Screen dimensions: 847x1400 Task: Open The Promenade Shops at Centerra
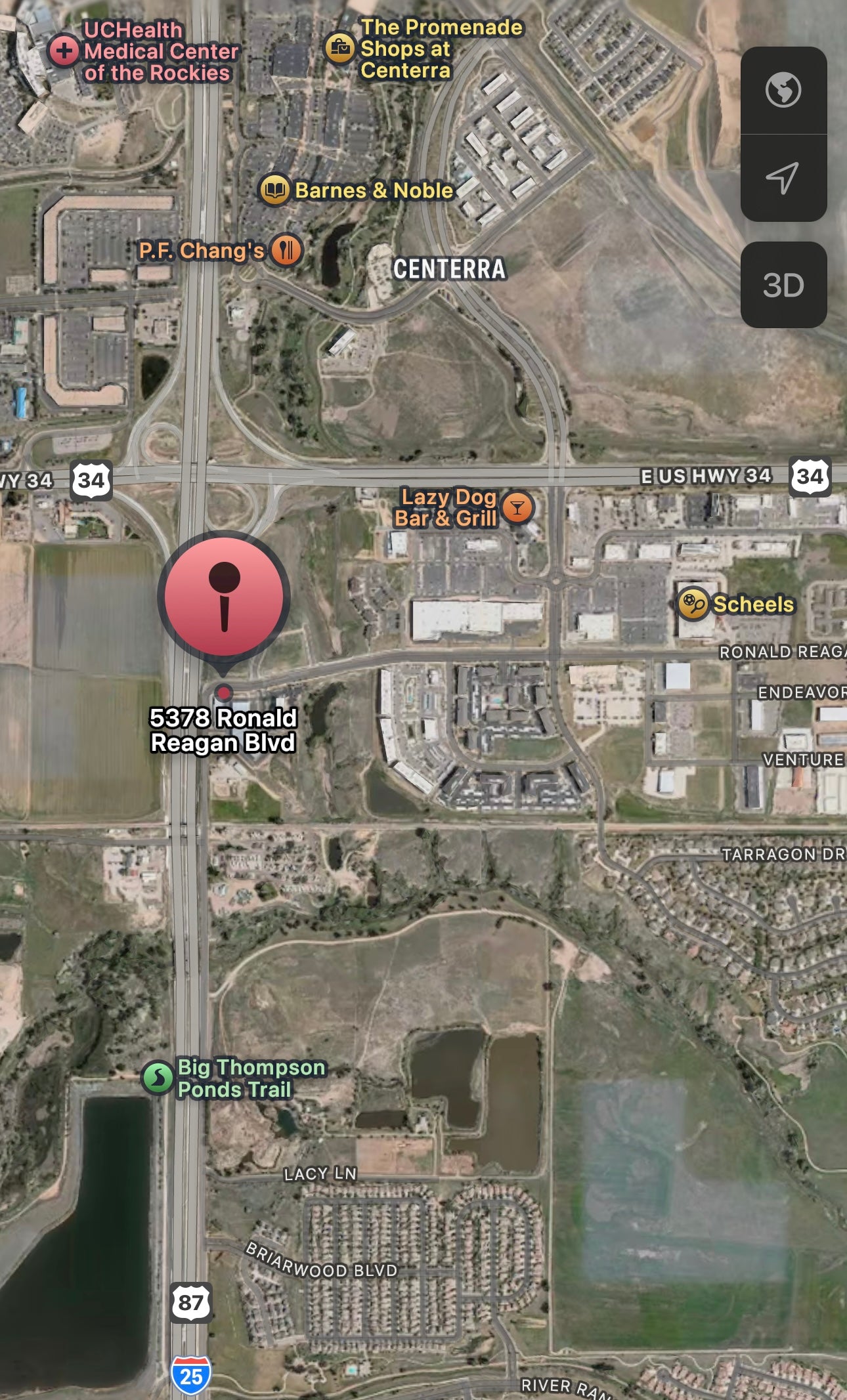[340, 48]
